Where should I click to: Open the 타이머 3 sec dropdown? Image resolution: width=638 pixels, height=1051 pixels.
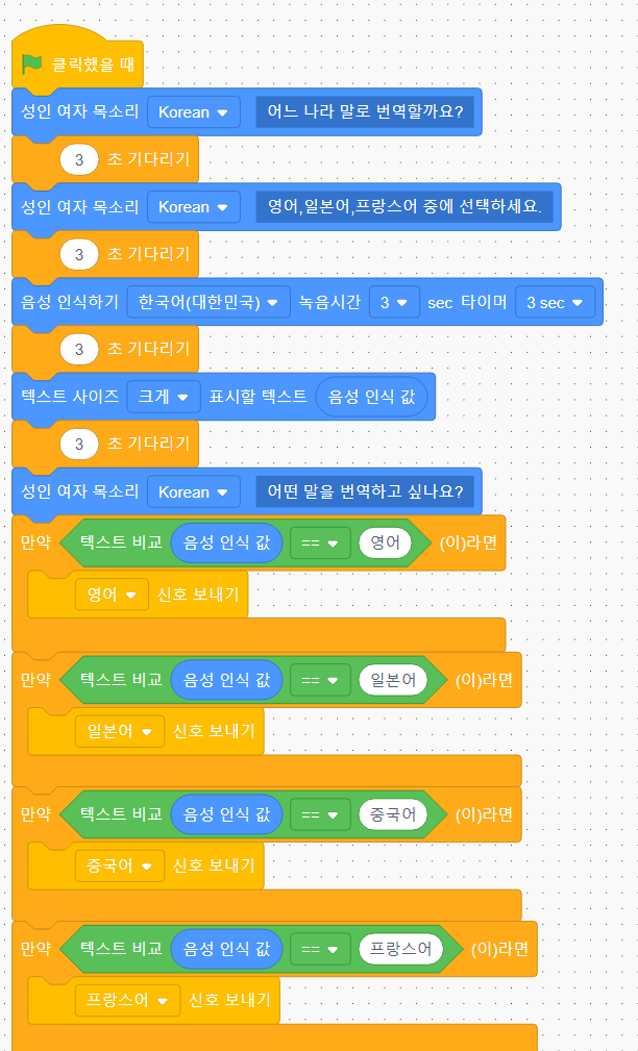pos(555,302)
